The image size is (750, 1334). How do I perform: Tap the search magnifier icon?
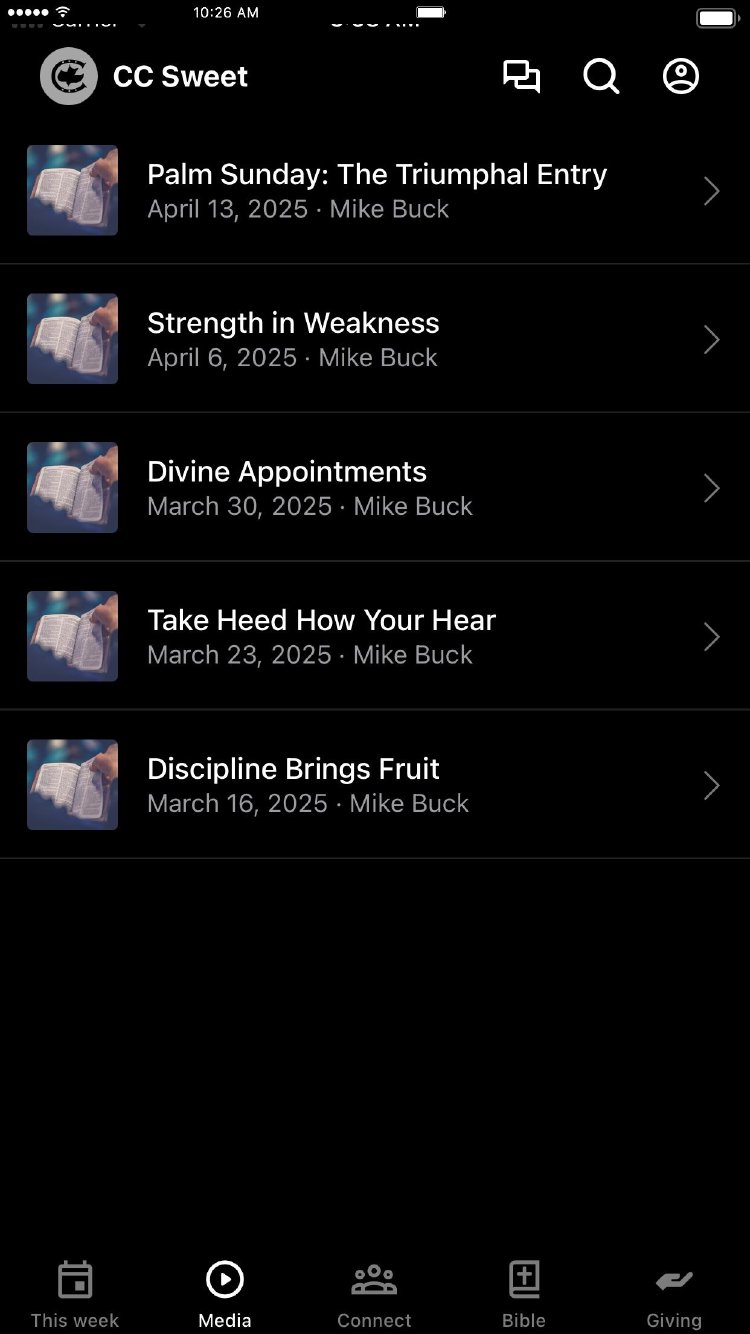601,77
